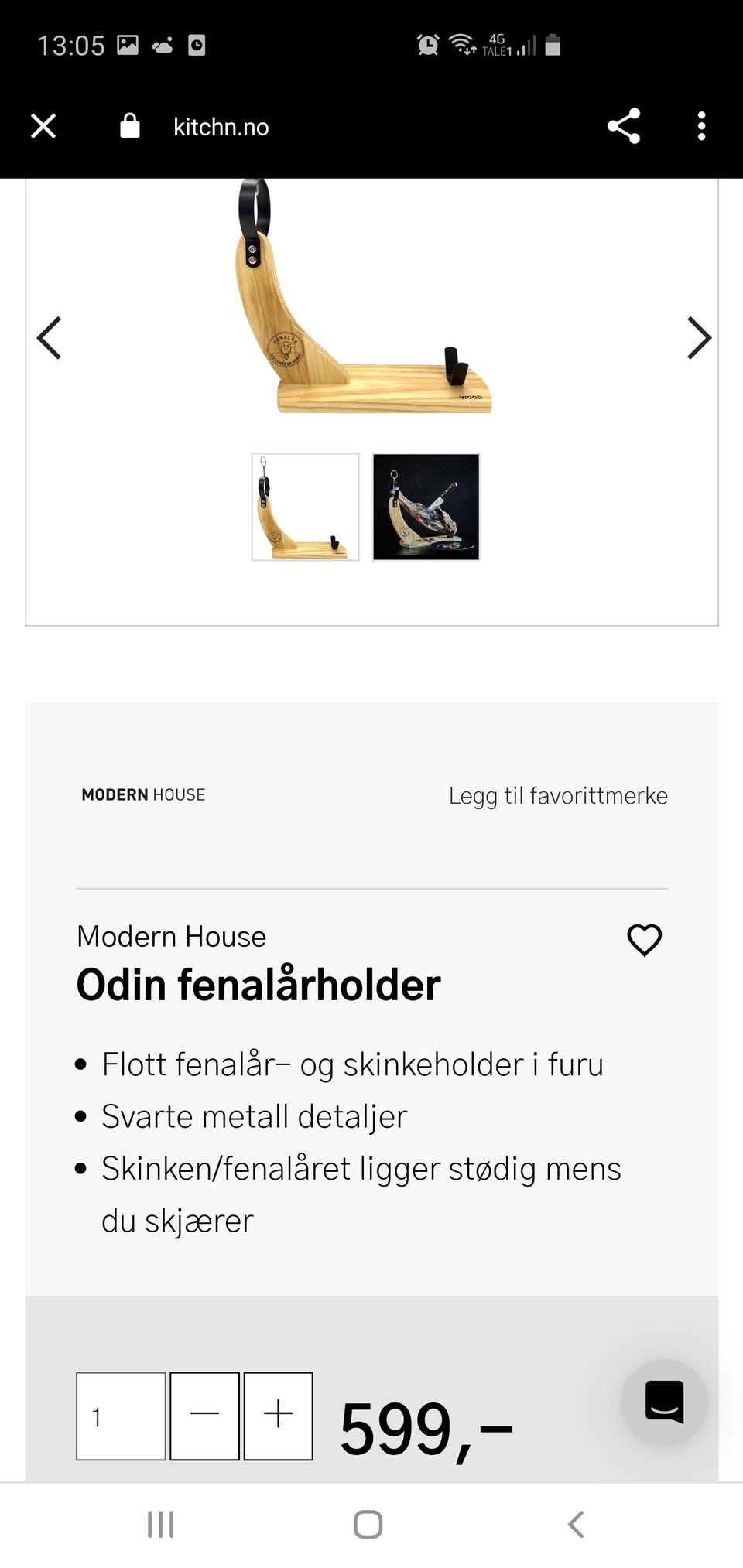Screen dimensions: 743x1568
Task: Show the next product image
Action: pyautogui.click(x=699, y=338)
